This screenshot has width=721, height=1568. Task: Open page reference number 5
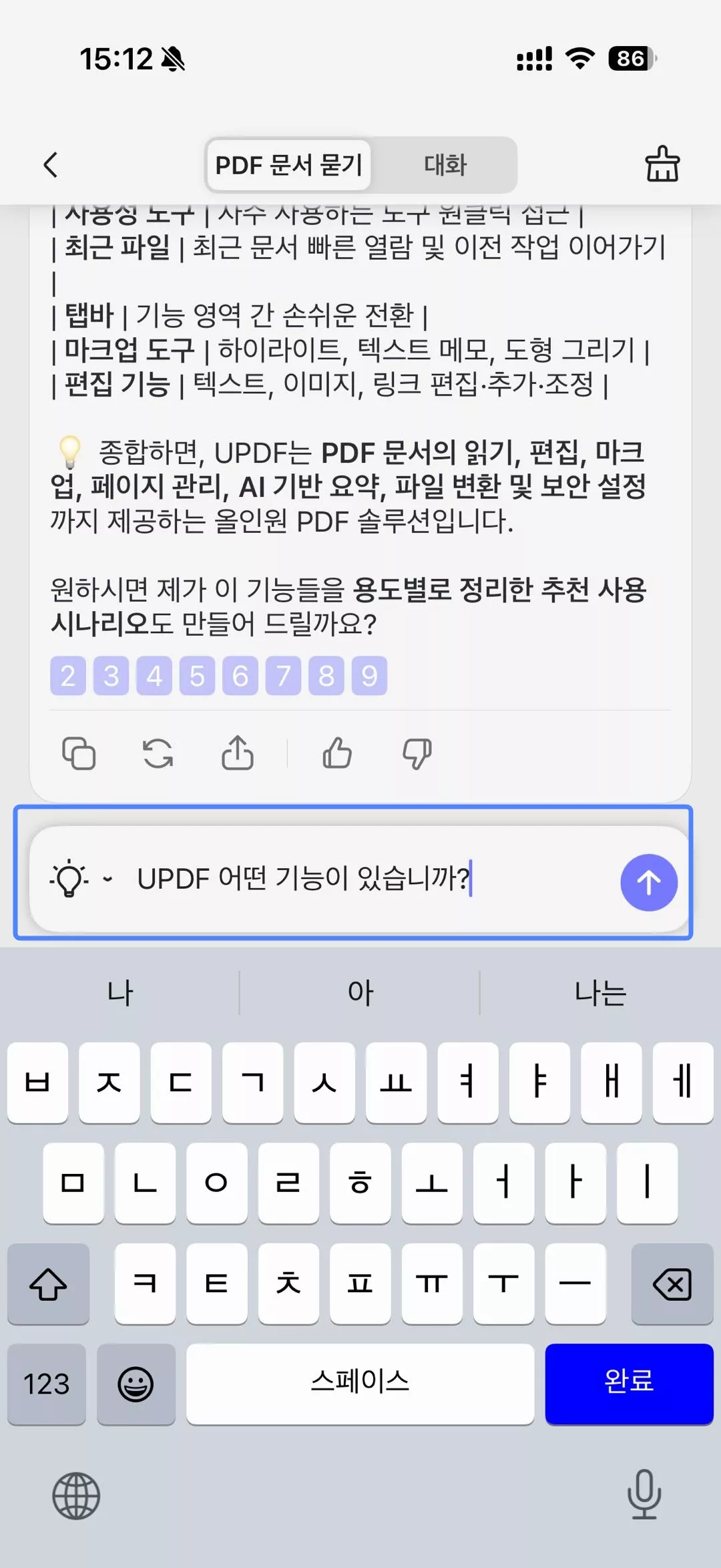(x=197, y=675)
